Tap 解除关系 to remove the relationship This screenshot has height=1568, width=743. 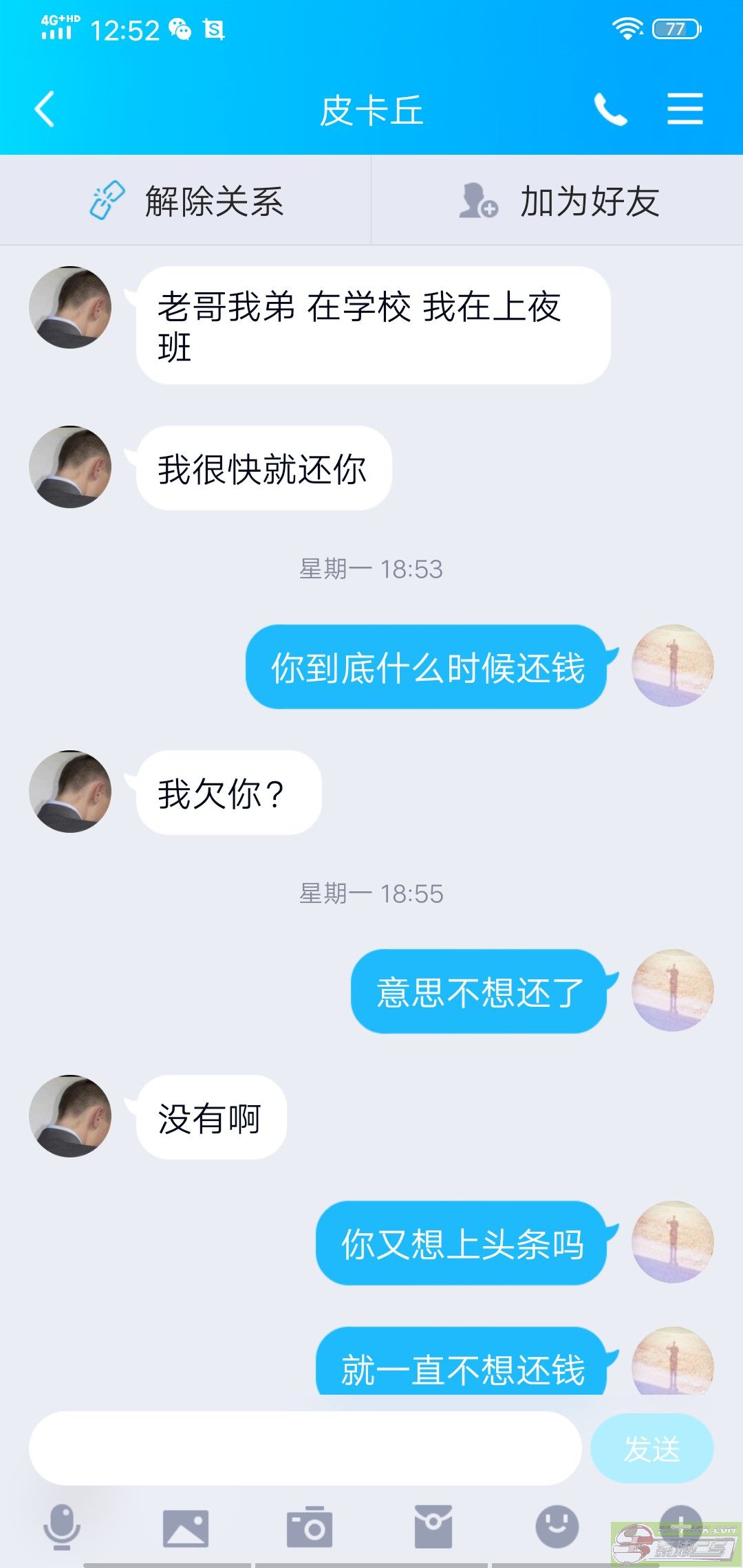[186, 201]
